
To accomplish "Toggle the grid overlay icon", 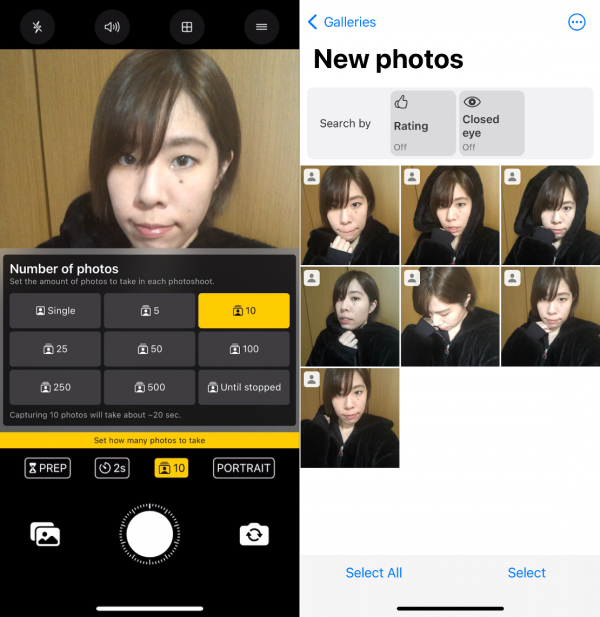I will point(187,27).
